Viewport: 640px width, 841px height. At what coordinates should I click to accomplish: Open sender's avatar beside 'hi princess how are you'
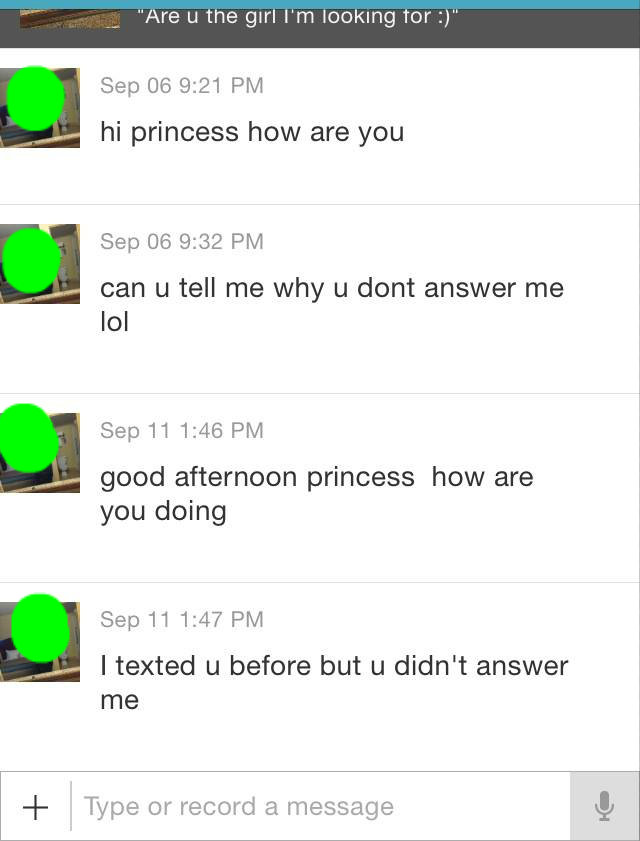click(40, 107)
